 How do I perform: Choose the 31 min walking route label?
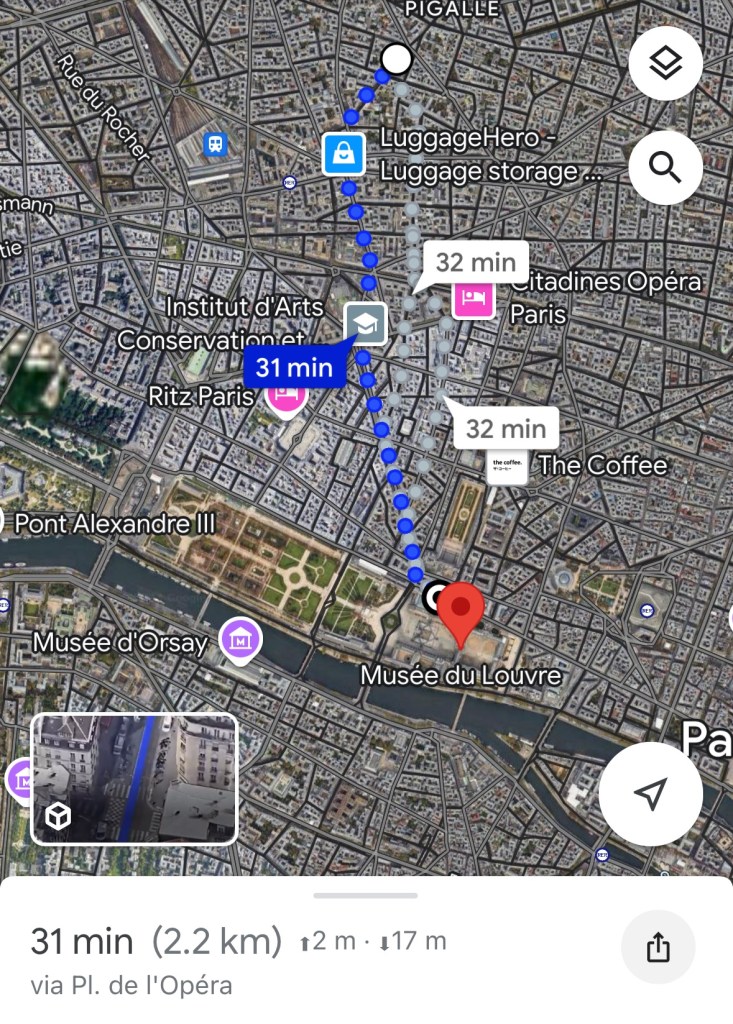[294, 367]
